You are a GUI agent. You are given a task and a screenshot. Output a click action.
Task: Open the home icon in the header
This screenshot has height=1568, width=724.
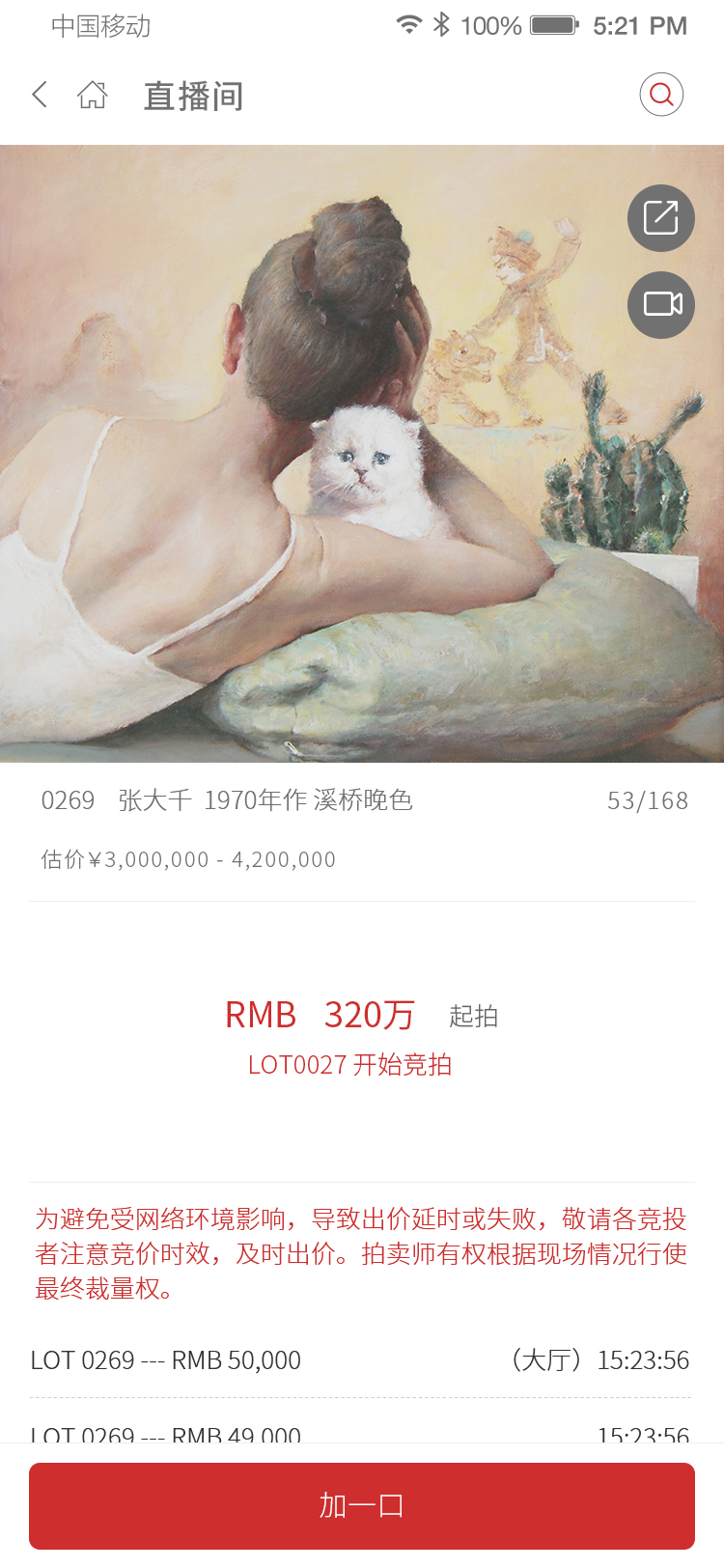tap(93, 95)
